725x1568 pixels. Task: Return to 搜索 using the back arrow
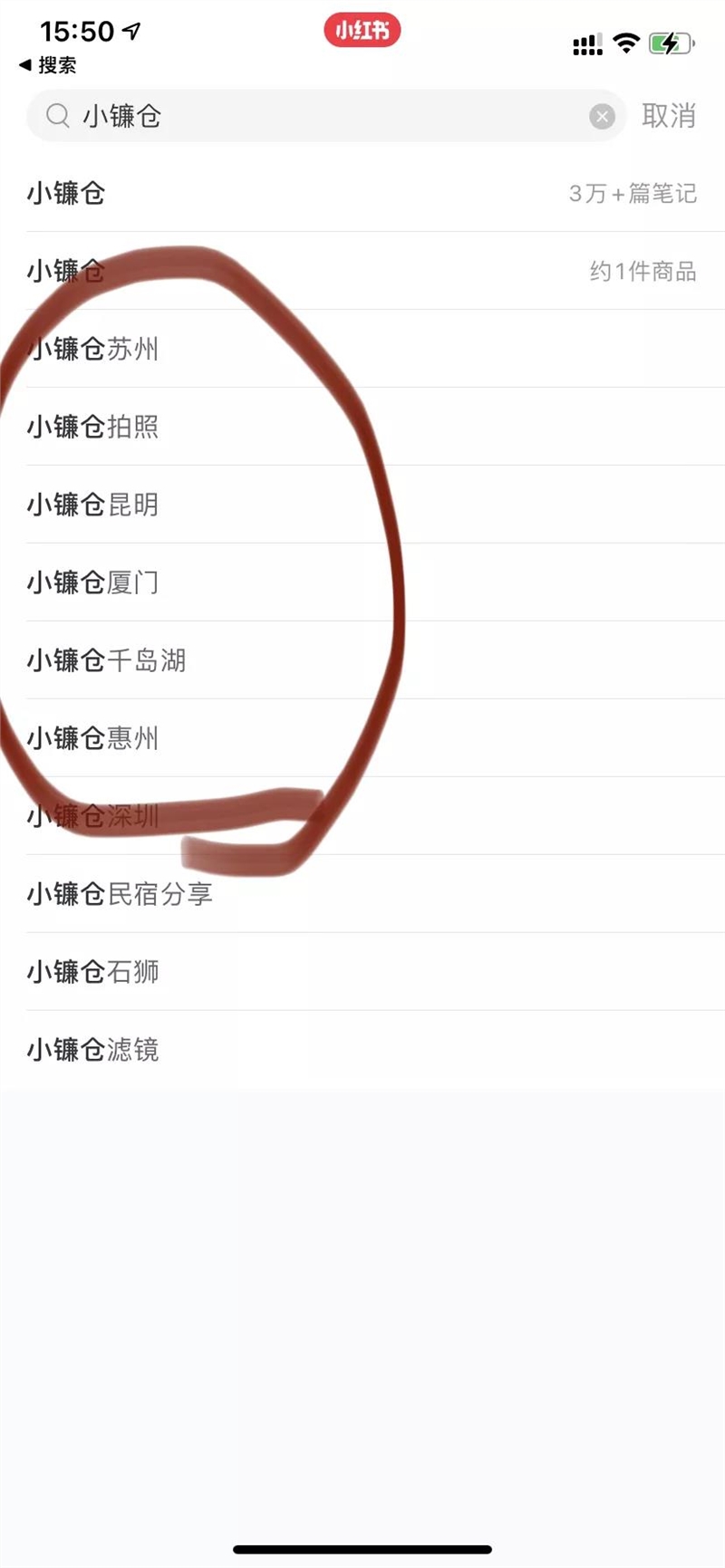[47, 65]
